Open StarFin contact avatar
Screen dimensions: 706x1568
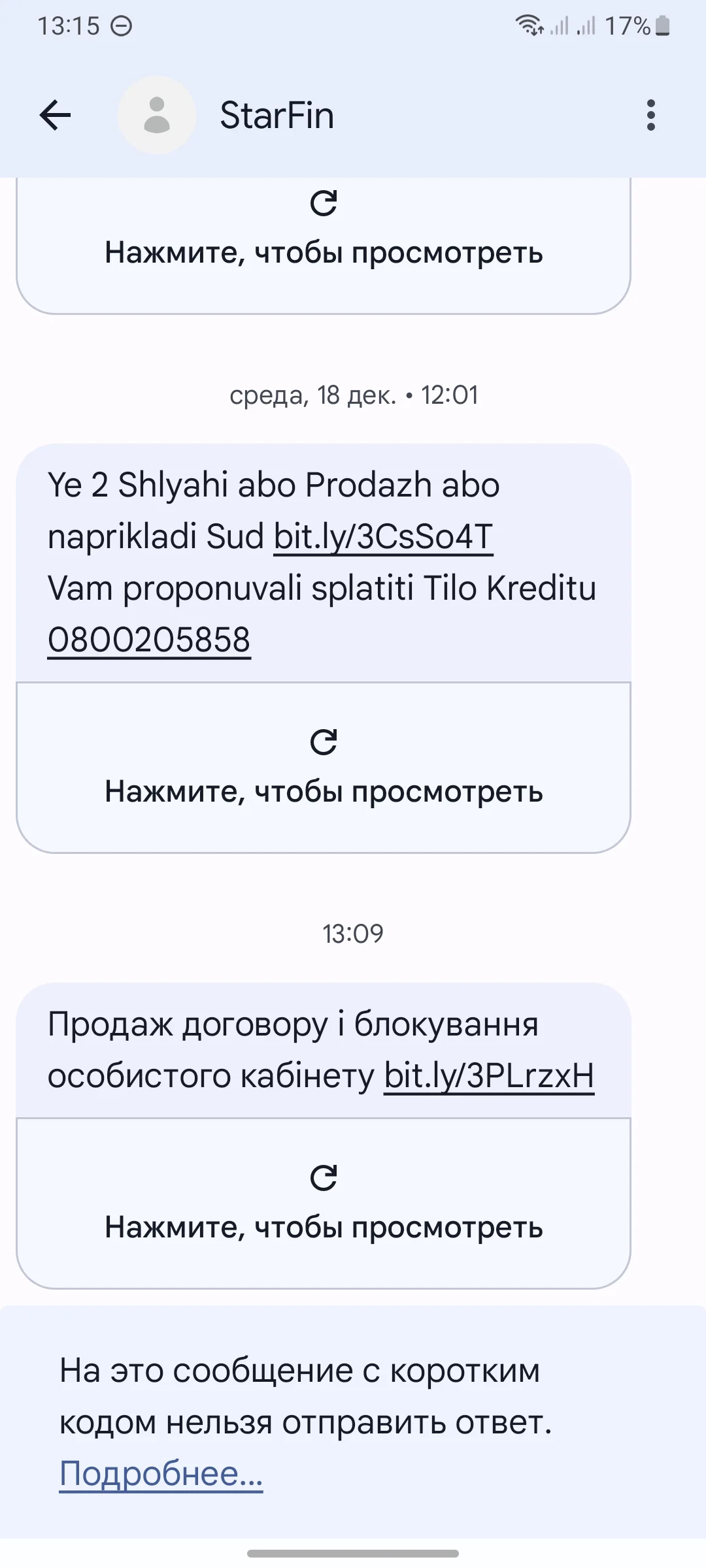157,116
